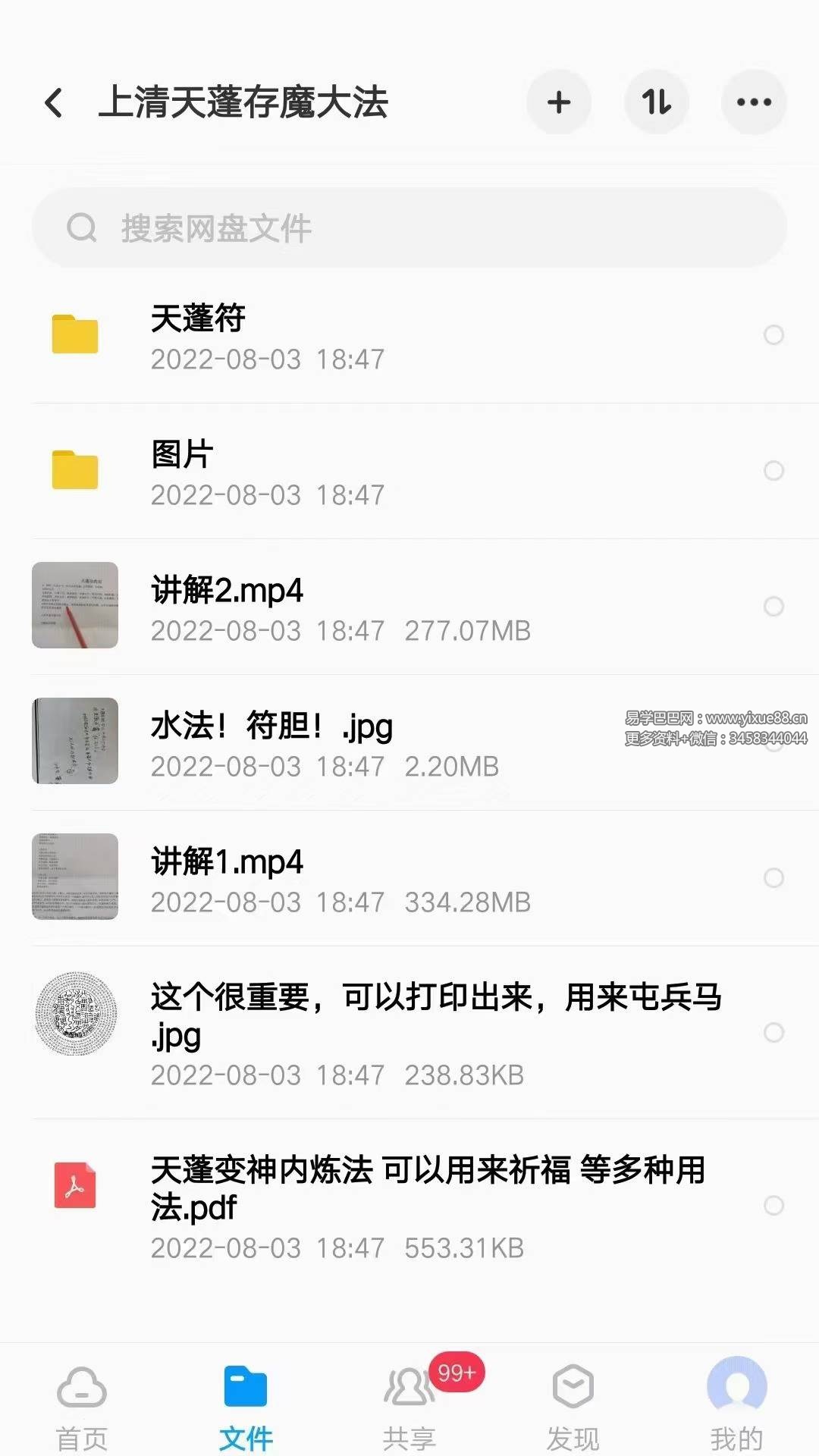Open the sort order icon
The width and height of the screenshot is (819, 1456).
tap(657, 102)
